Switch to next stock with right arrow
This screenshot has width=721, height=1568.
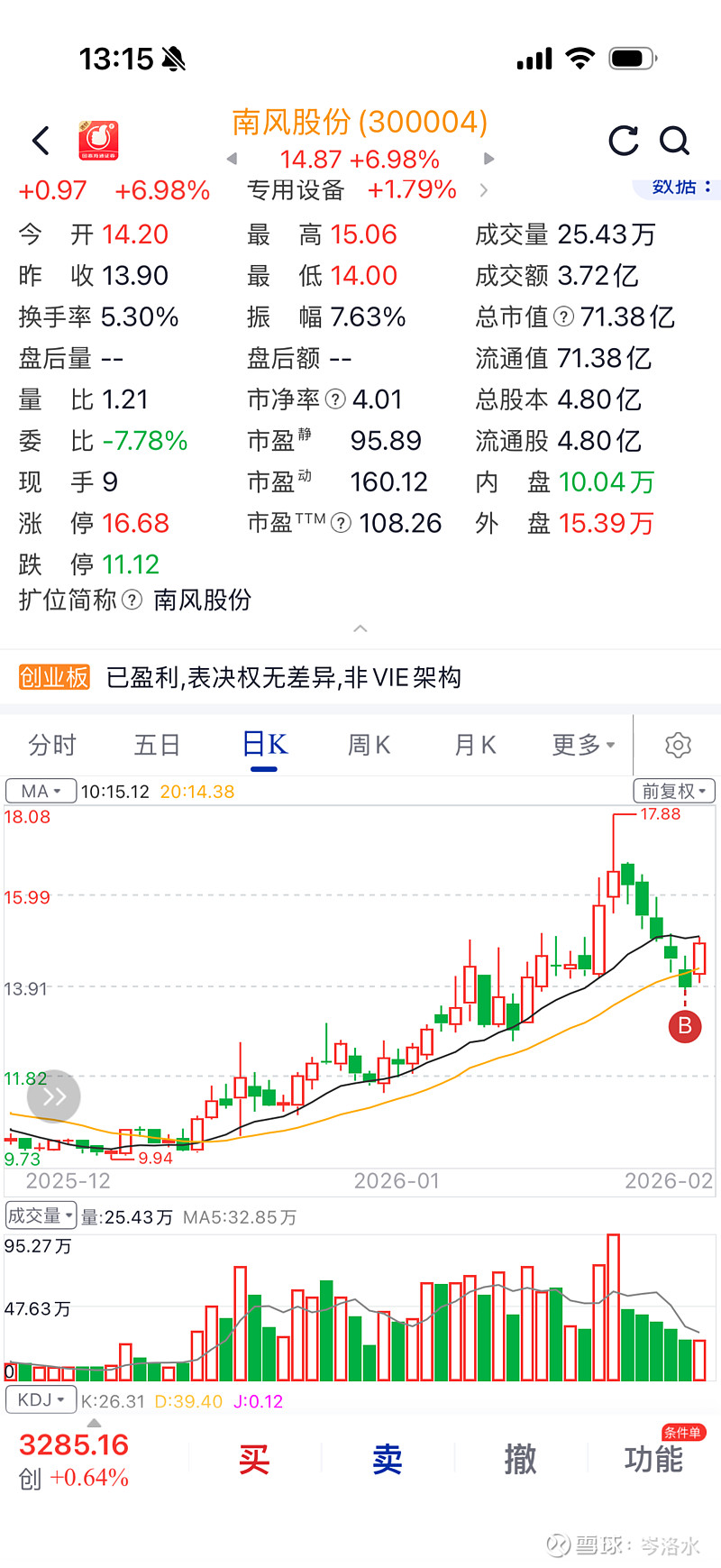(489, 159)
